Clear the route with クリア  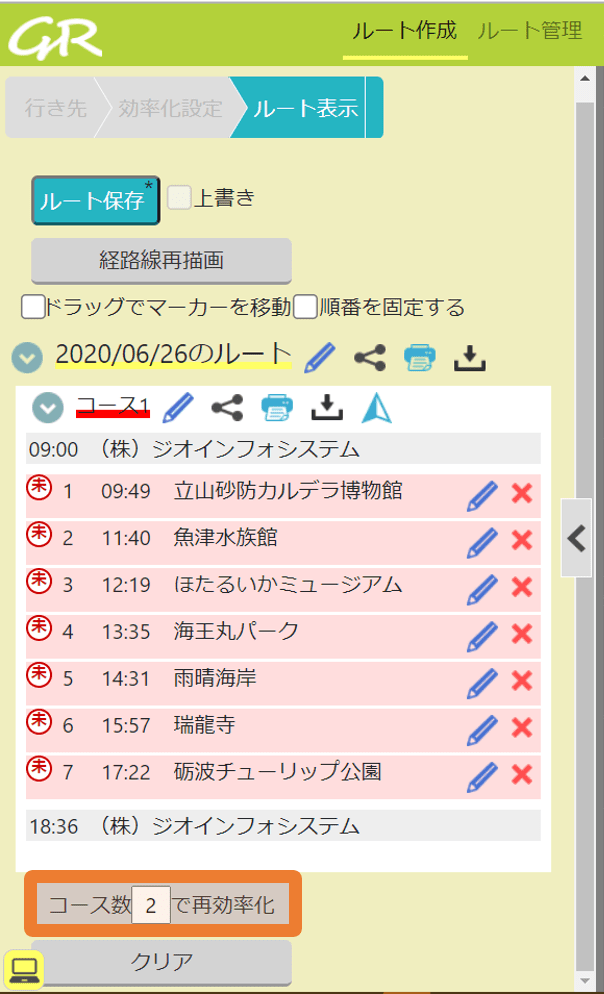(x=161, y=962)
